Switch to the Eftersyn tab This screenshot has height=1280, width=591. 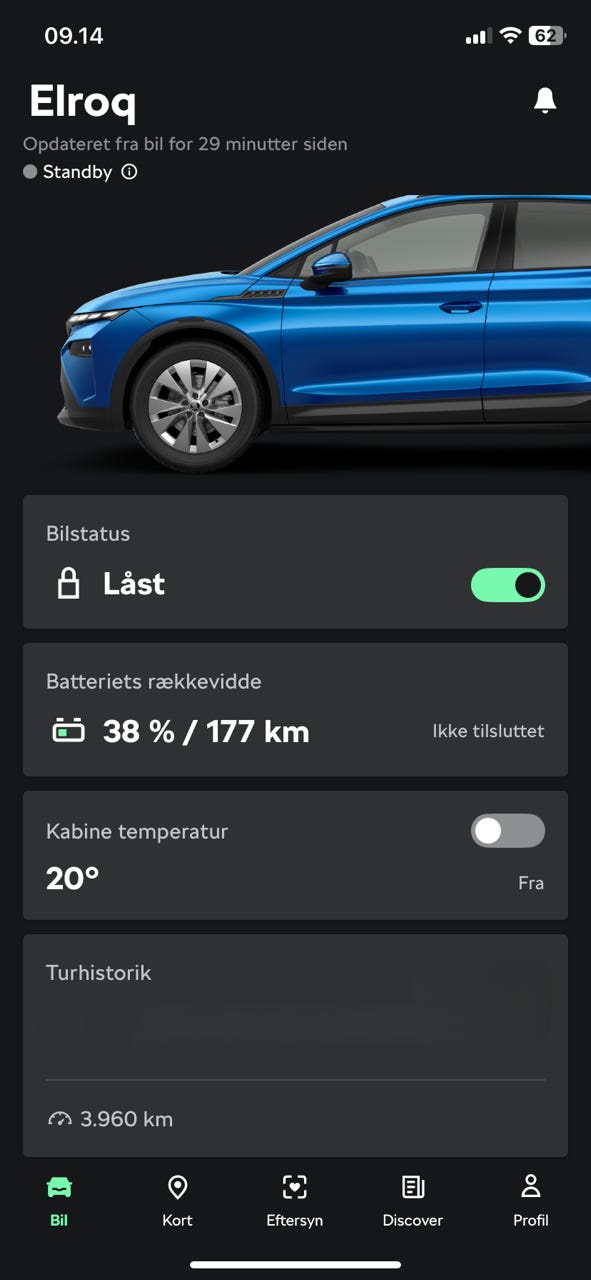click(294, 1200)
